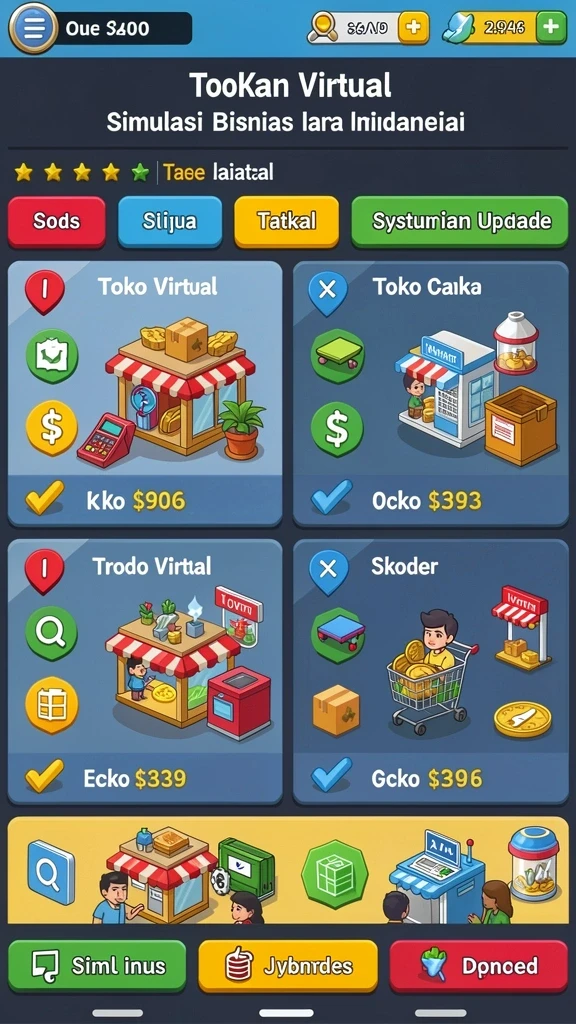
Task: Add gems with the green plus button
Action: [x=551, y=27]
